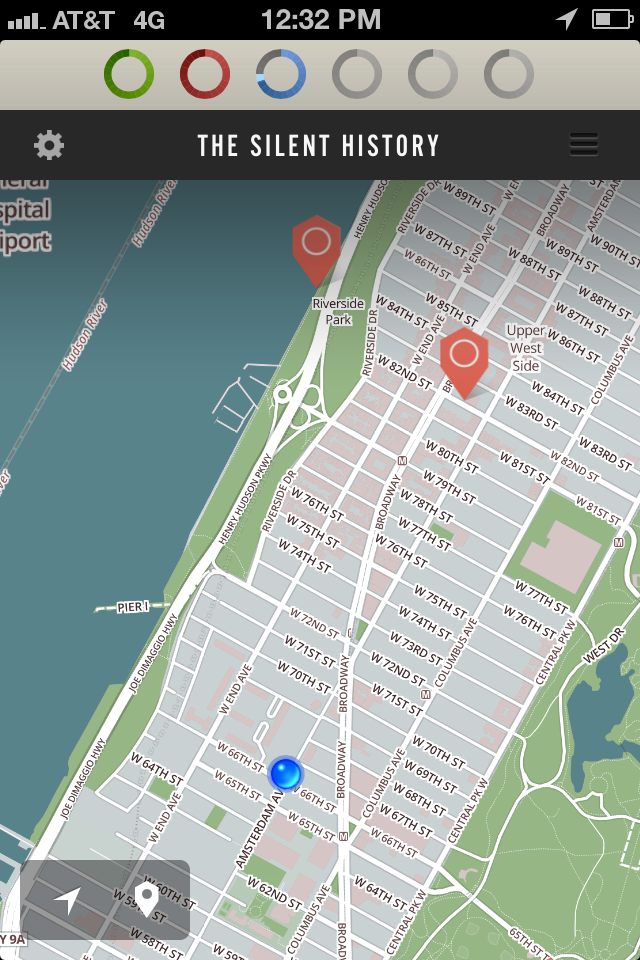Open the settings gear

pos(49,146)
